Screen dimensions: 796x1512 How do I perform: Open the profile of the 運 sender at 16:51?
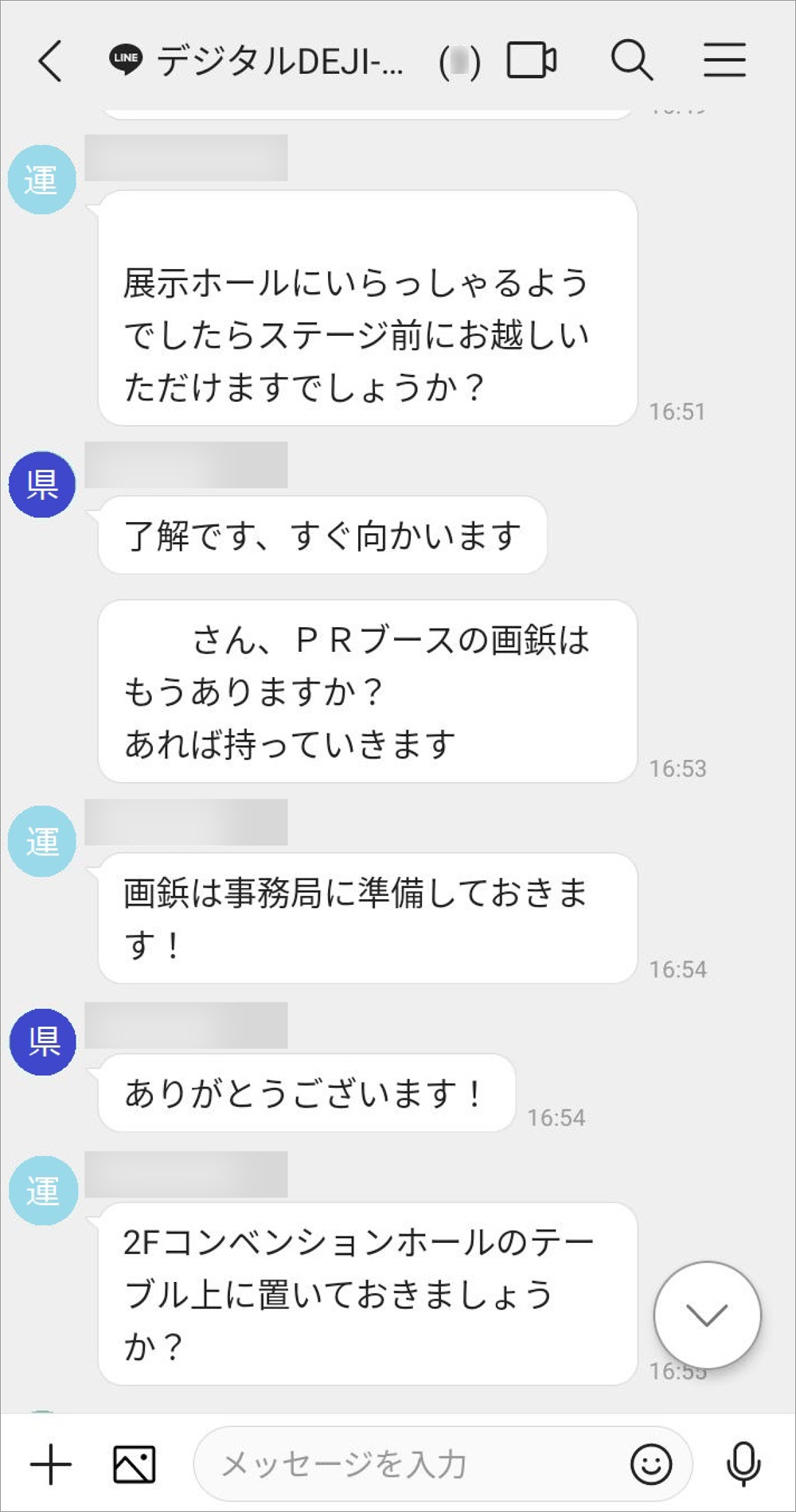(x=41, y=180)
